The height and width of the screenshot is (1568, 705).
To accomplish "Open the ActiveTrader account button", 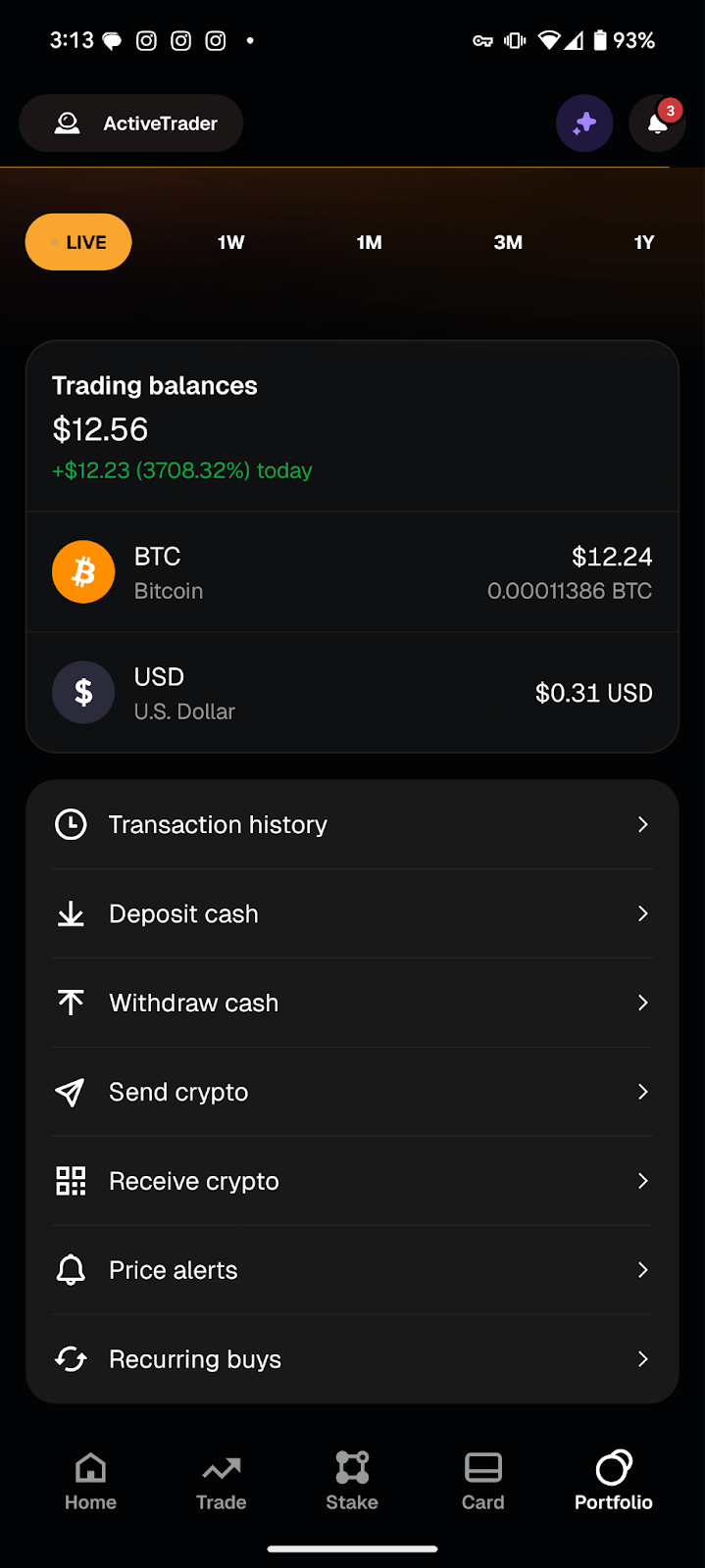I will pyautogui.click(x=131, y=123).
